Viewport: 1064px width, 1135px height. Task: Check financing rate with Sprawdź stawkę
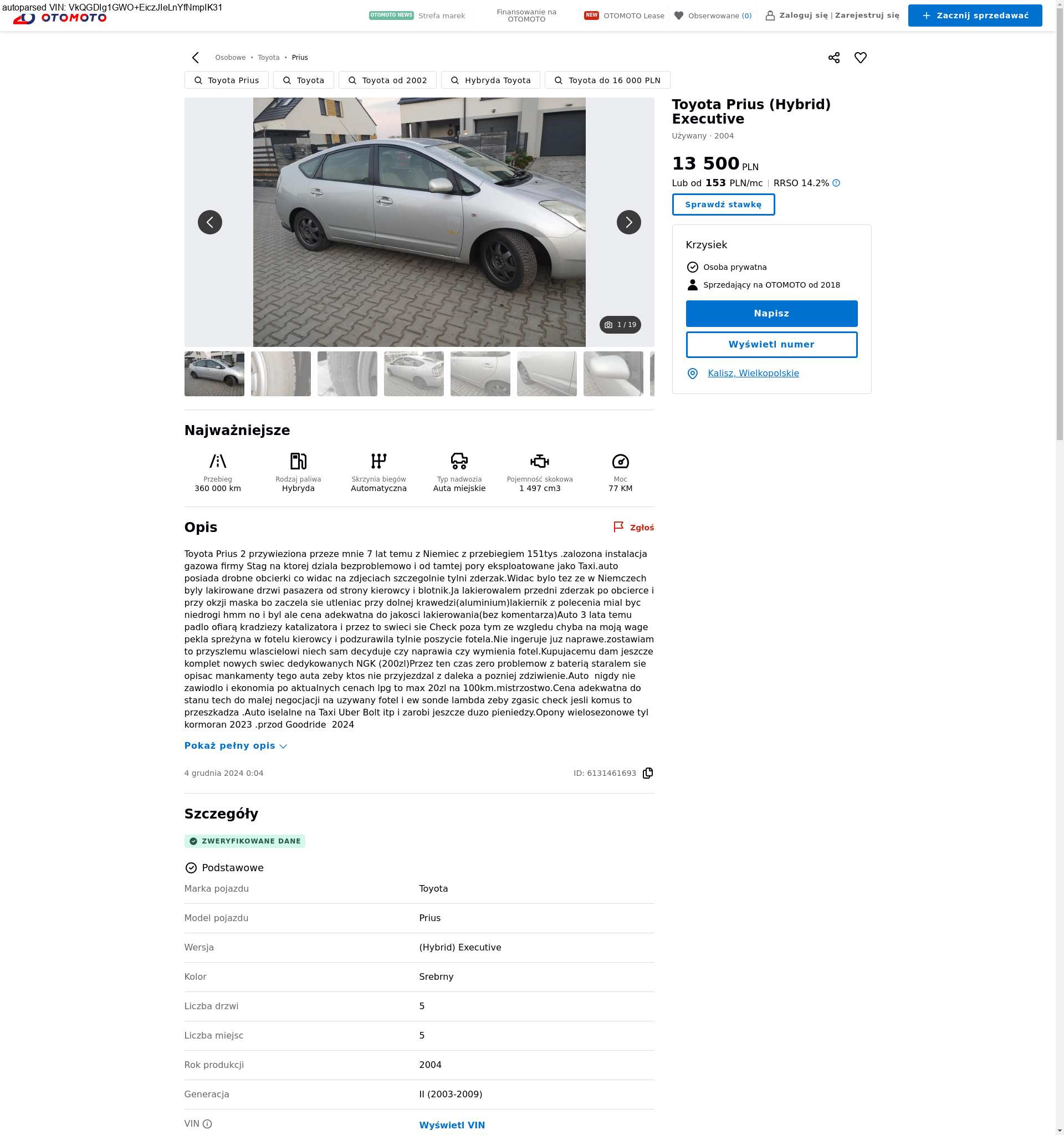pyautogui.click(x=723, y=204)
